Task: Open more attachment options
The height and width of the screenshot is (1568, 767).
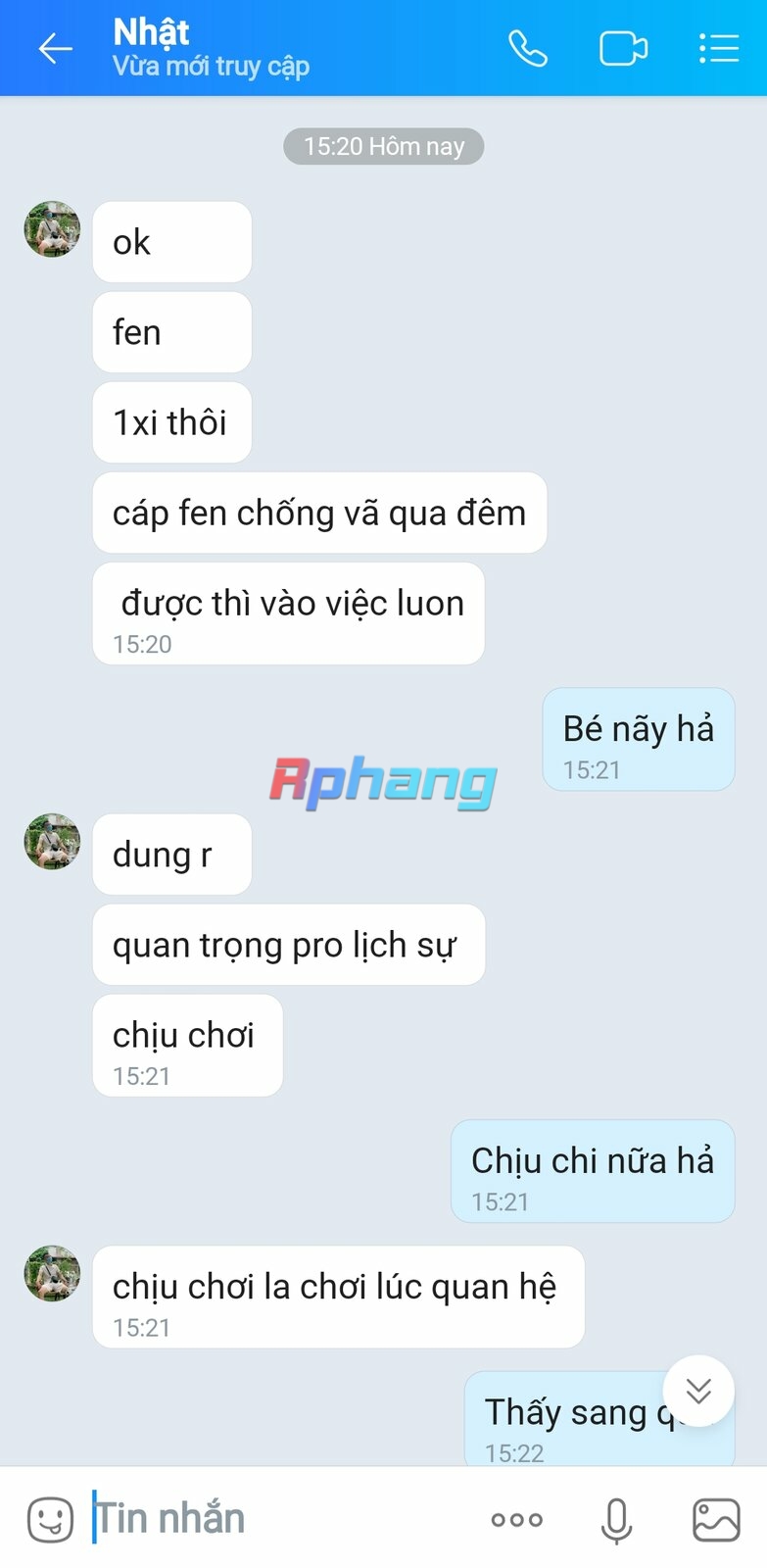Action: [516, 1520]
